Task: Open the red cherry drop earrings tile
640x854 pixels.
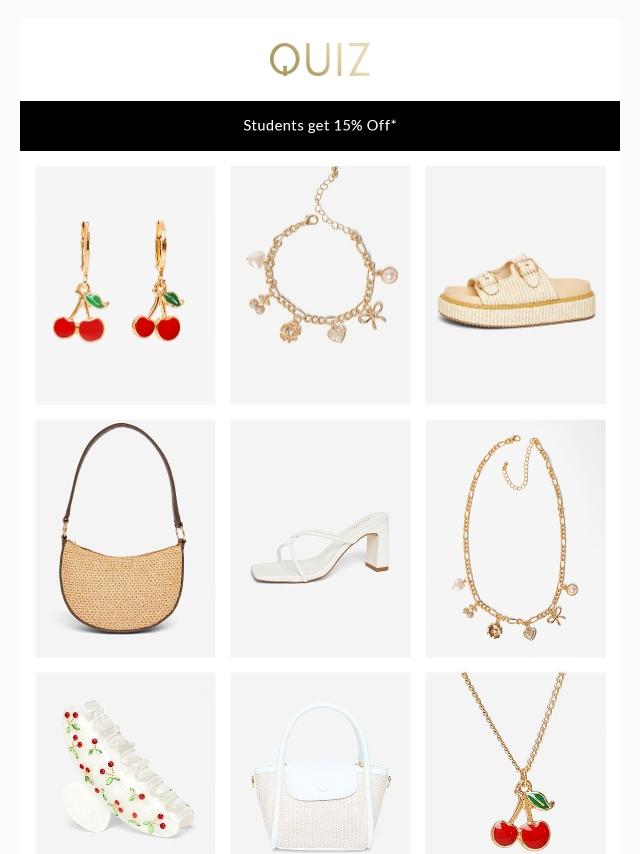Action: [125, 285]
